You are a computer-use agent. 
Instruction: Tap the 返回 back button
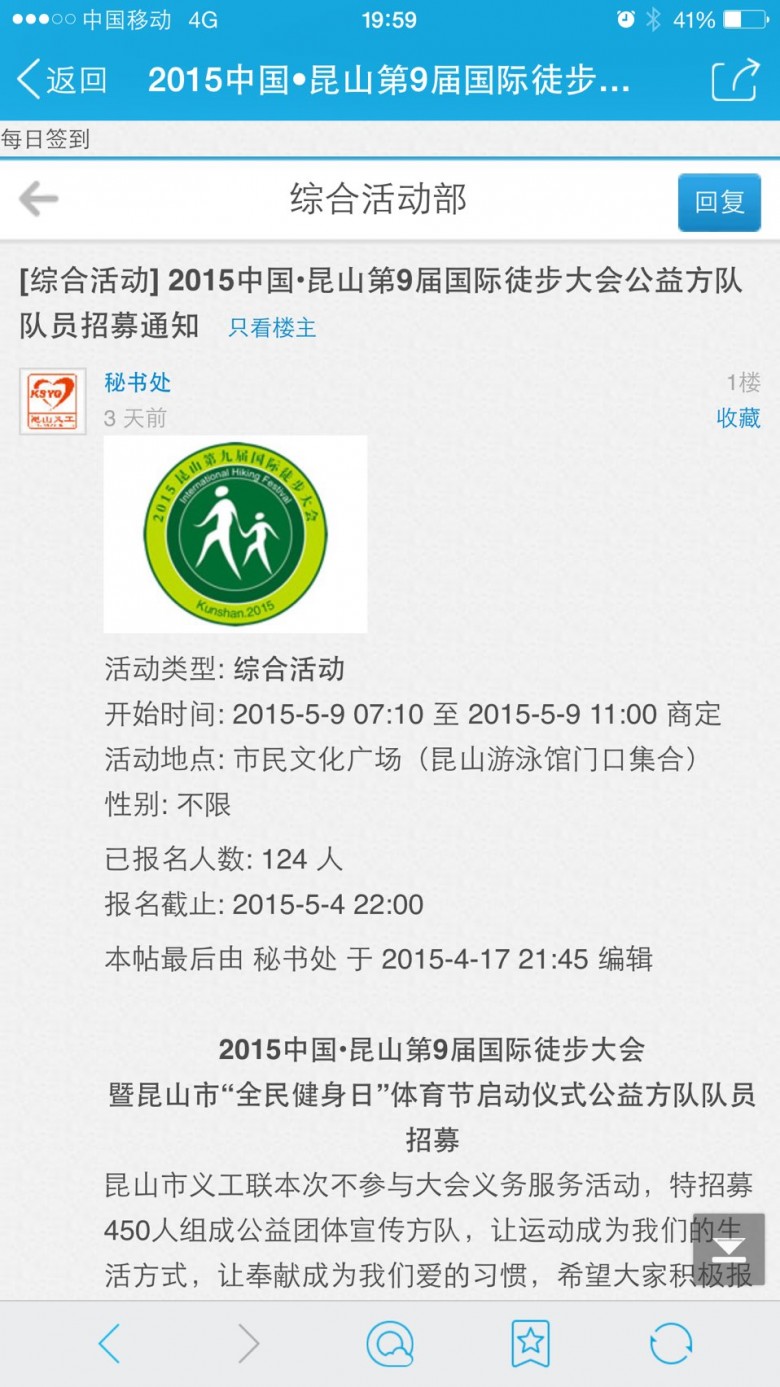coord(62,79)
